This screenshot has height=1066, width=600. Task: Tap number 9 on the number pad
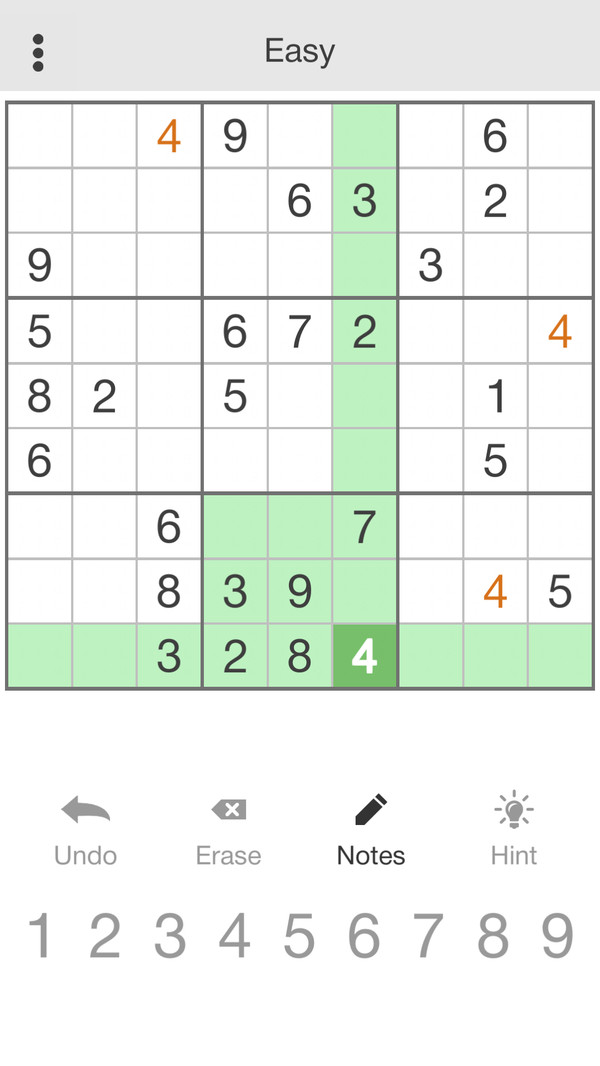[x=558, y=937]
